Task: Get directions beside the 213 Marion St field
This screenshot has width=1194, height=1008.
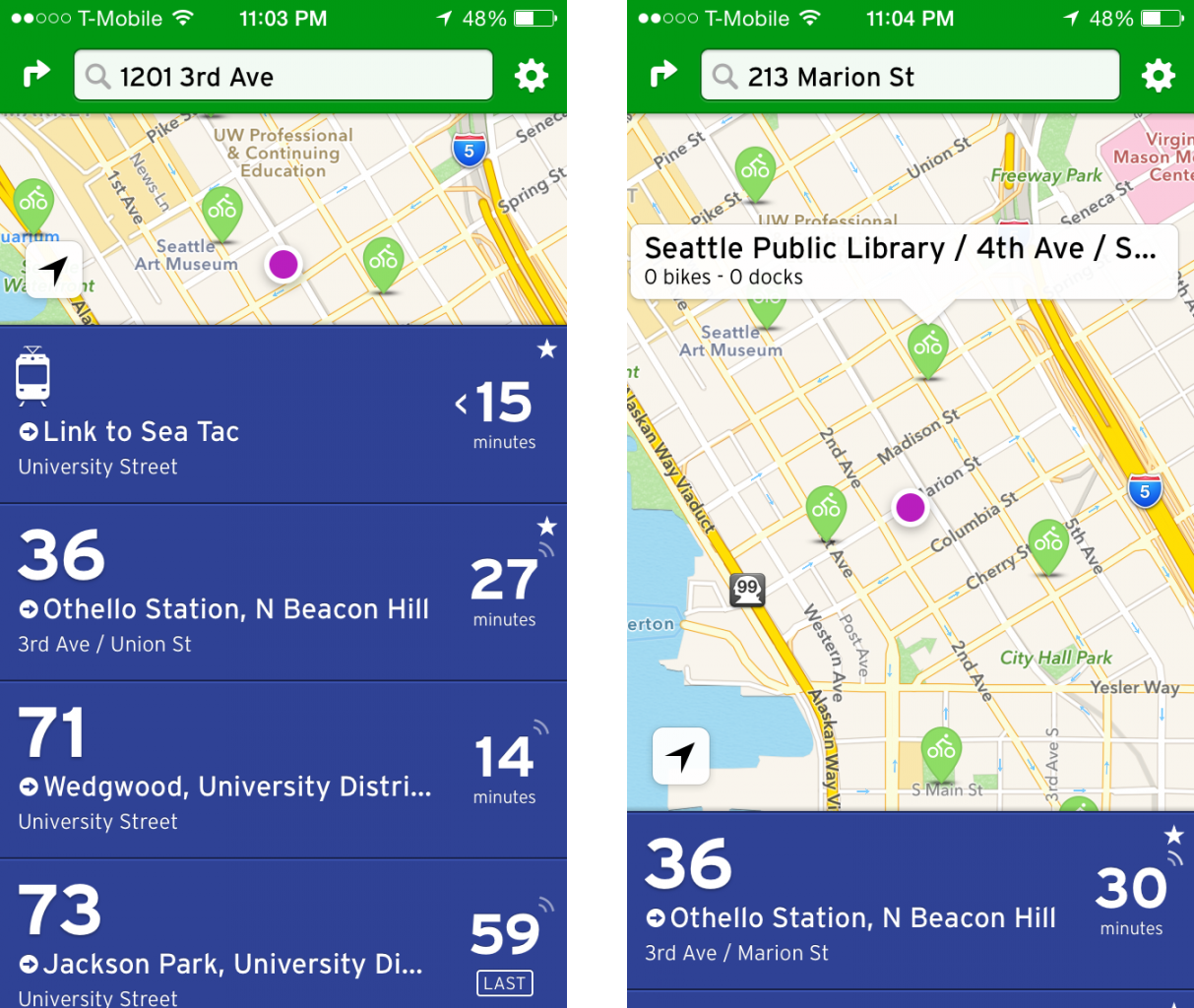Action: [x=663, y=75]
